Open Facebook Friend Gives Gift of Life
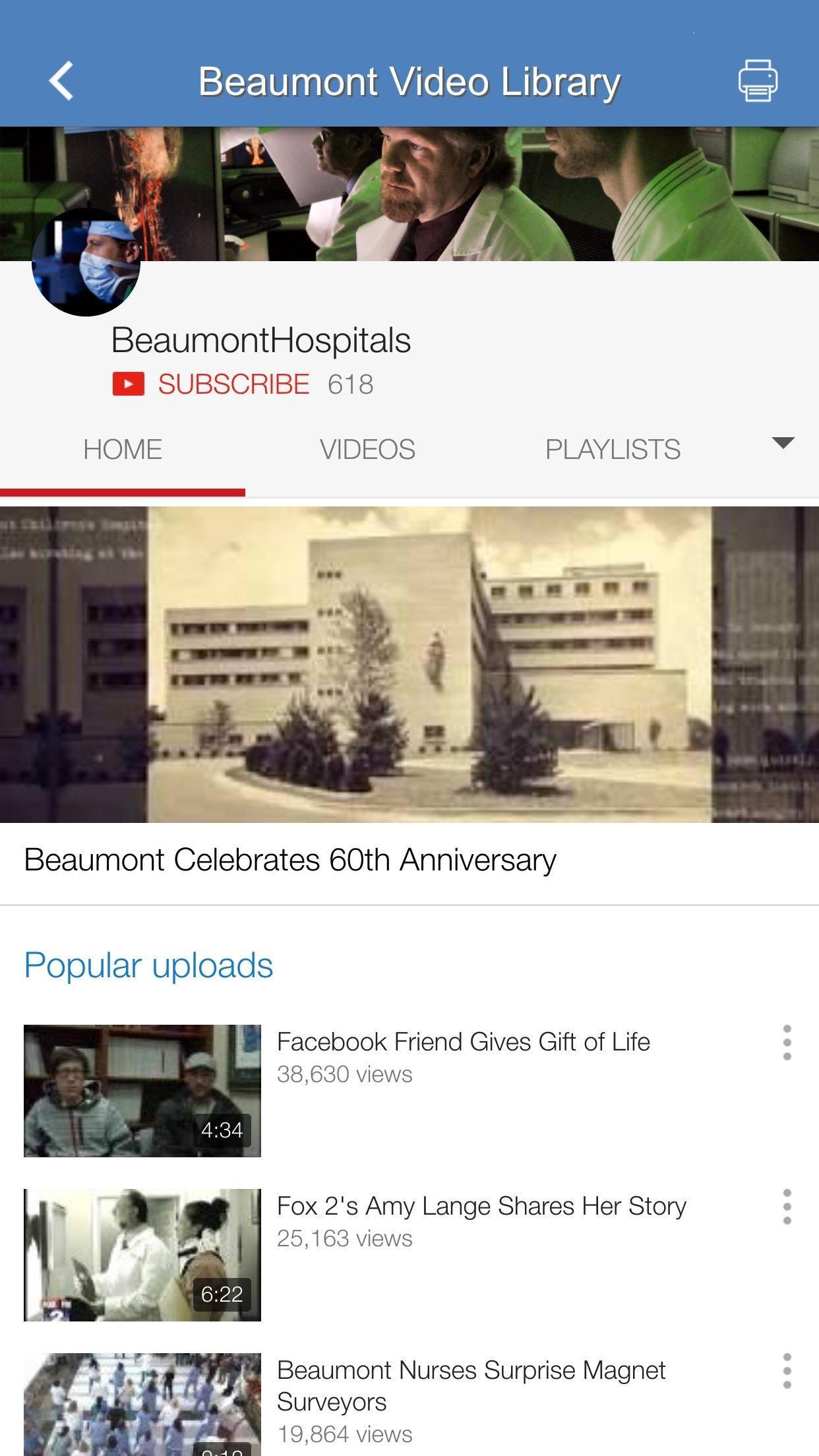This screenshot has width=819, height=1456. [463, 1042]
